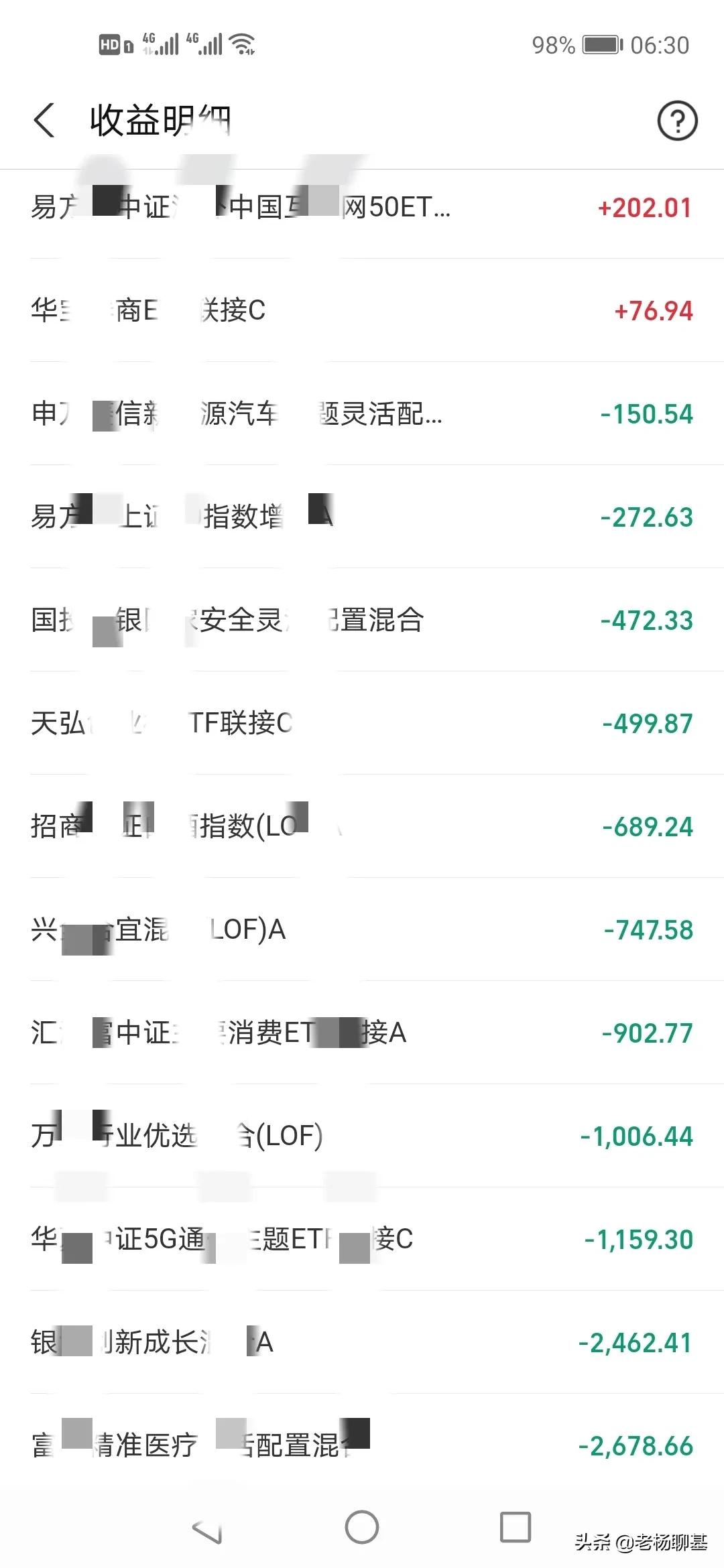Image resolution: width=724 pixels, height=1568 pixels.
Task: Open the 5G通信 ETF fund at -1,159.30
Action: pyautogui.click(x=362, y=1240)
